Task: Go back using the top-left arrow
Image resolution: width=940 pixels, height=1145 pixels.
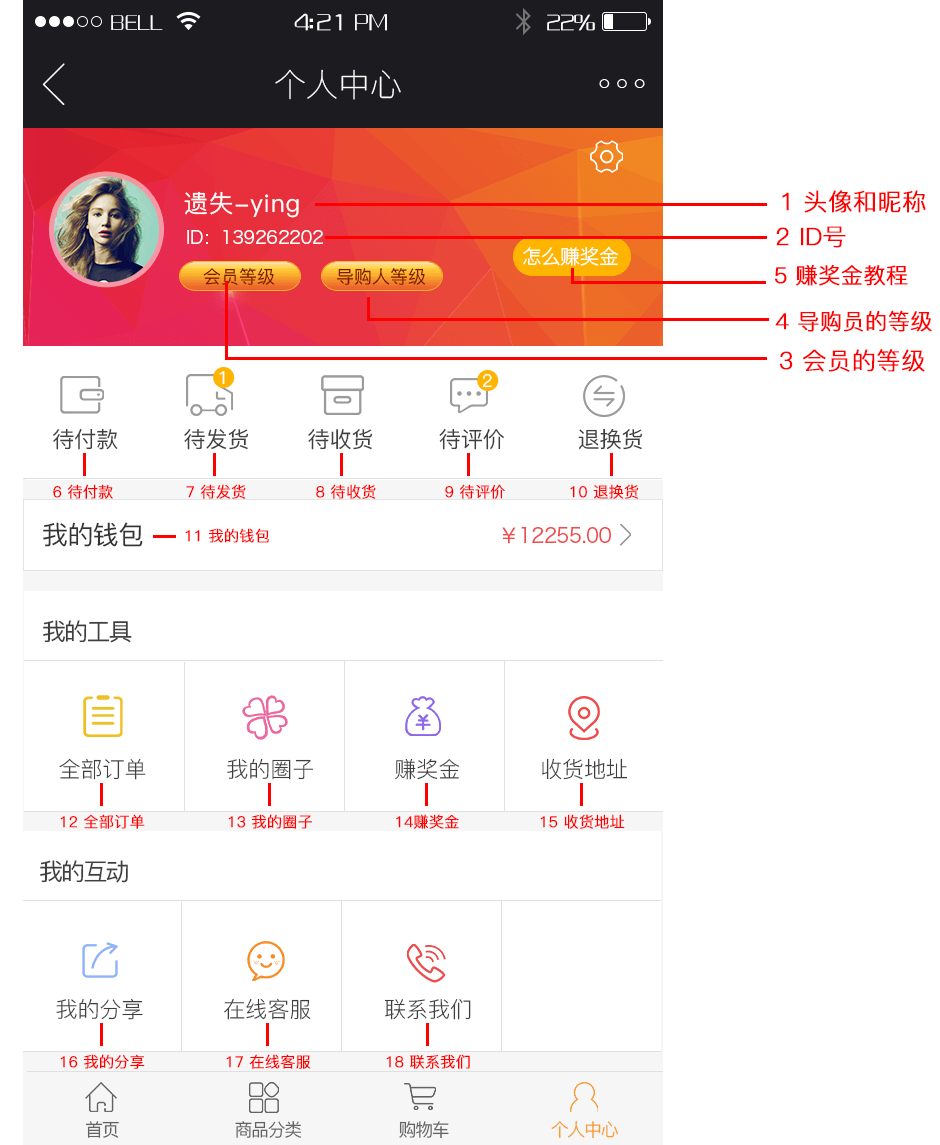Action: [54, 84]
